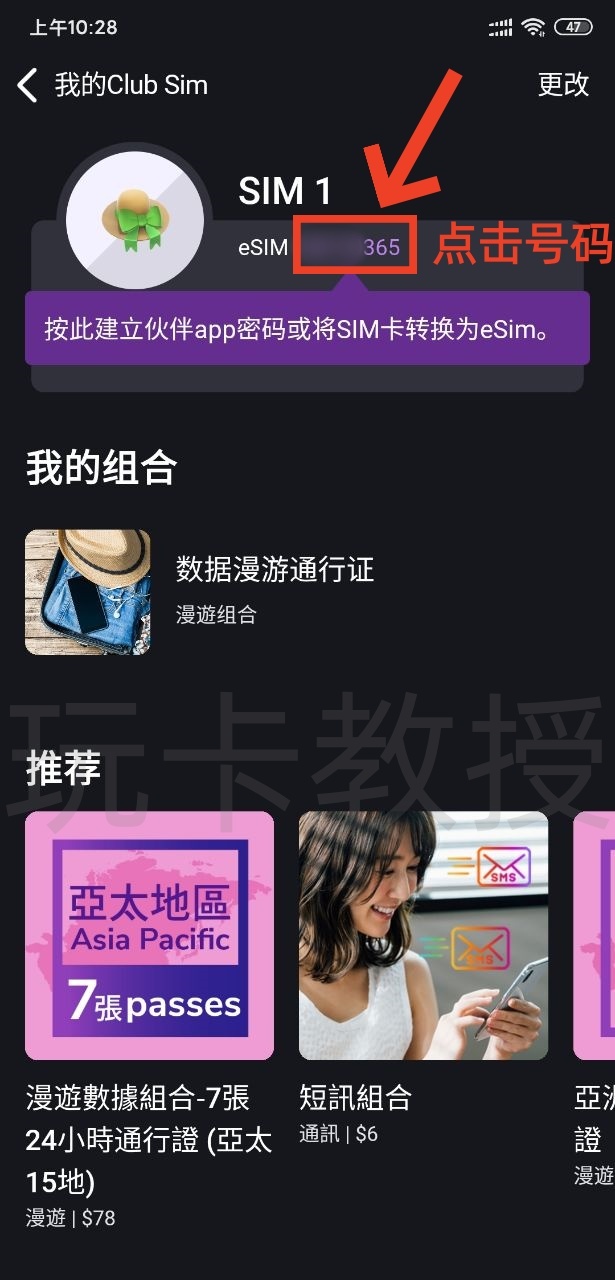
Task: Go back from 我的Club Sim
Action: [28, 86]
